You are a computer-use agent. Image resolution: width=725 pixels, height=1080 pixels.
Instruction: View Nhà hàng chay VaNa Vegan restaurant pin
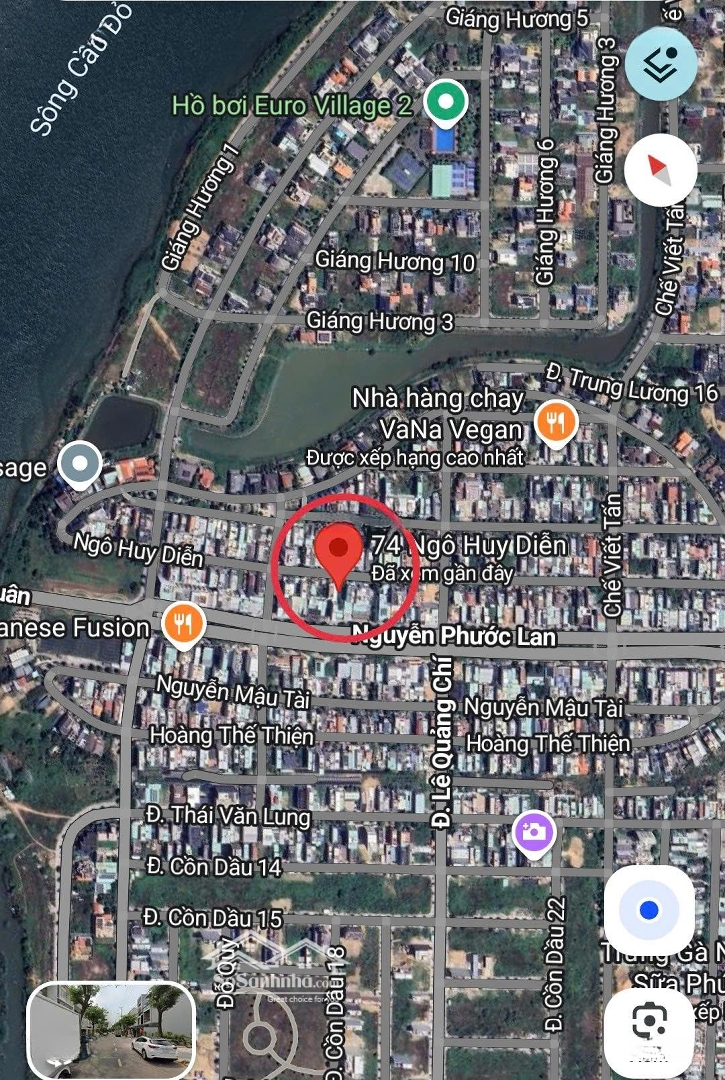tap(555, 423)
